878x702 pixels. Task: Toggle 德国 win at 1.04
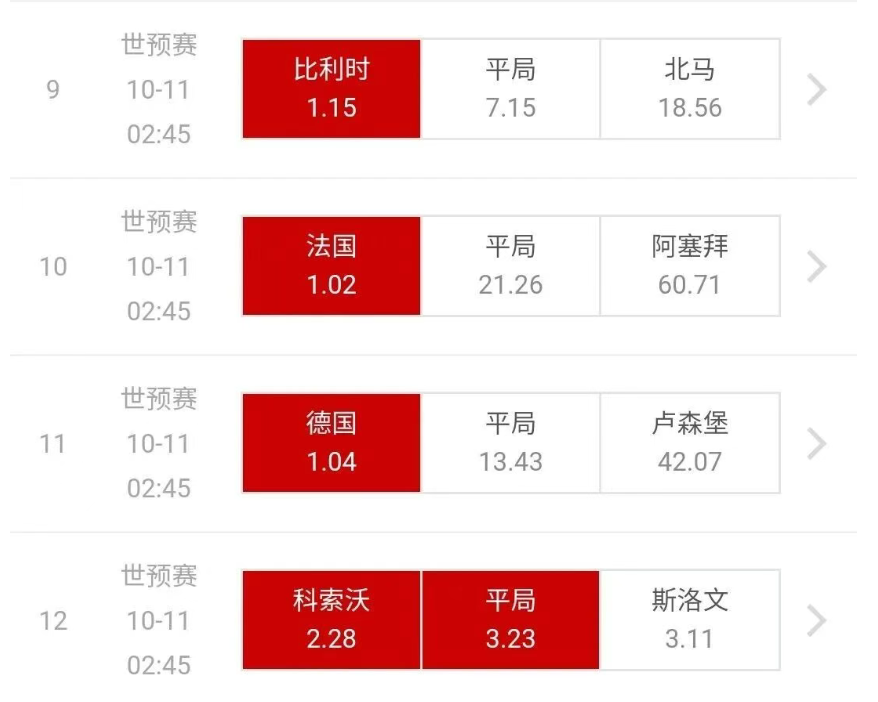pos(331,443)
